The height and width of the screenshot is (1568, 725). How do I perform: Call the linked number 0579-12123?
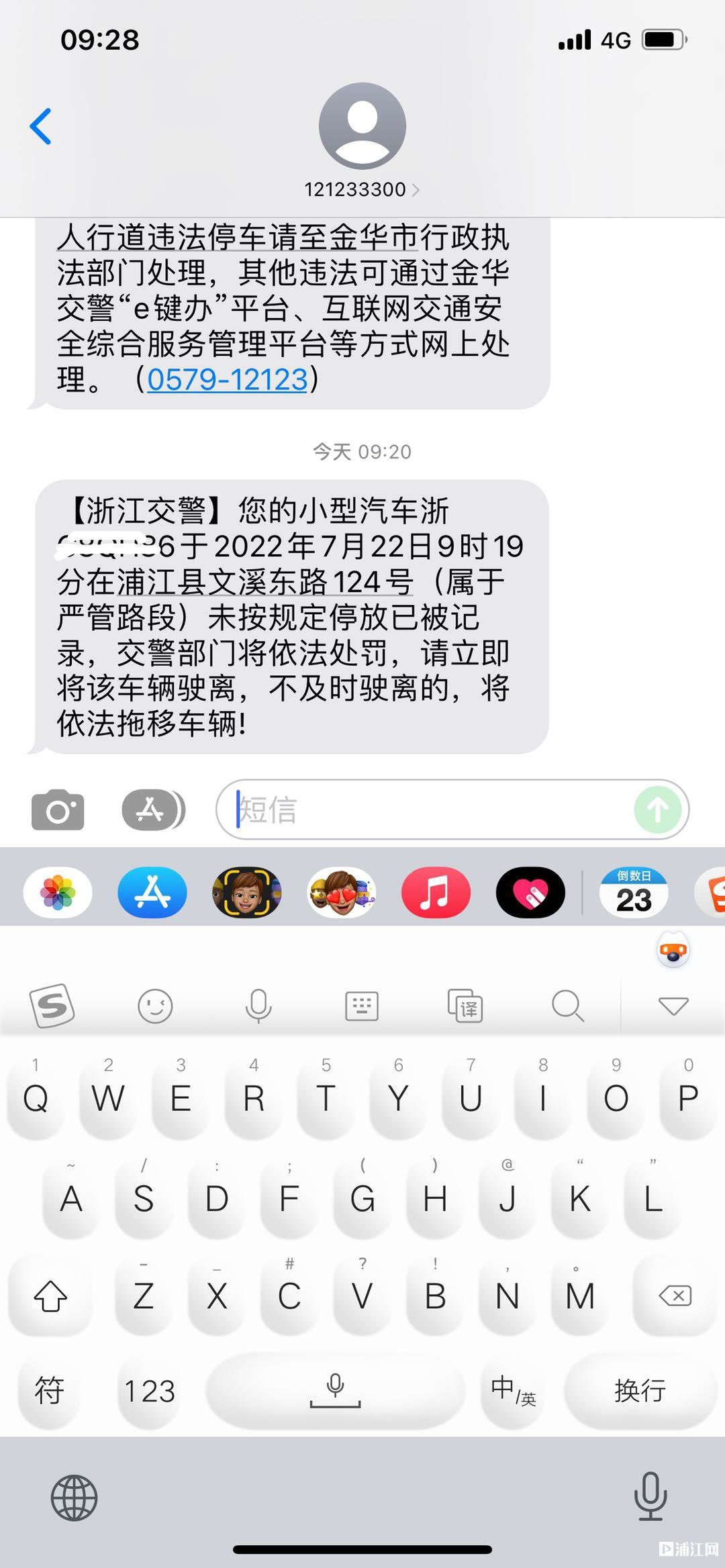tap(227, 380)
